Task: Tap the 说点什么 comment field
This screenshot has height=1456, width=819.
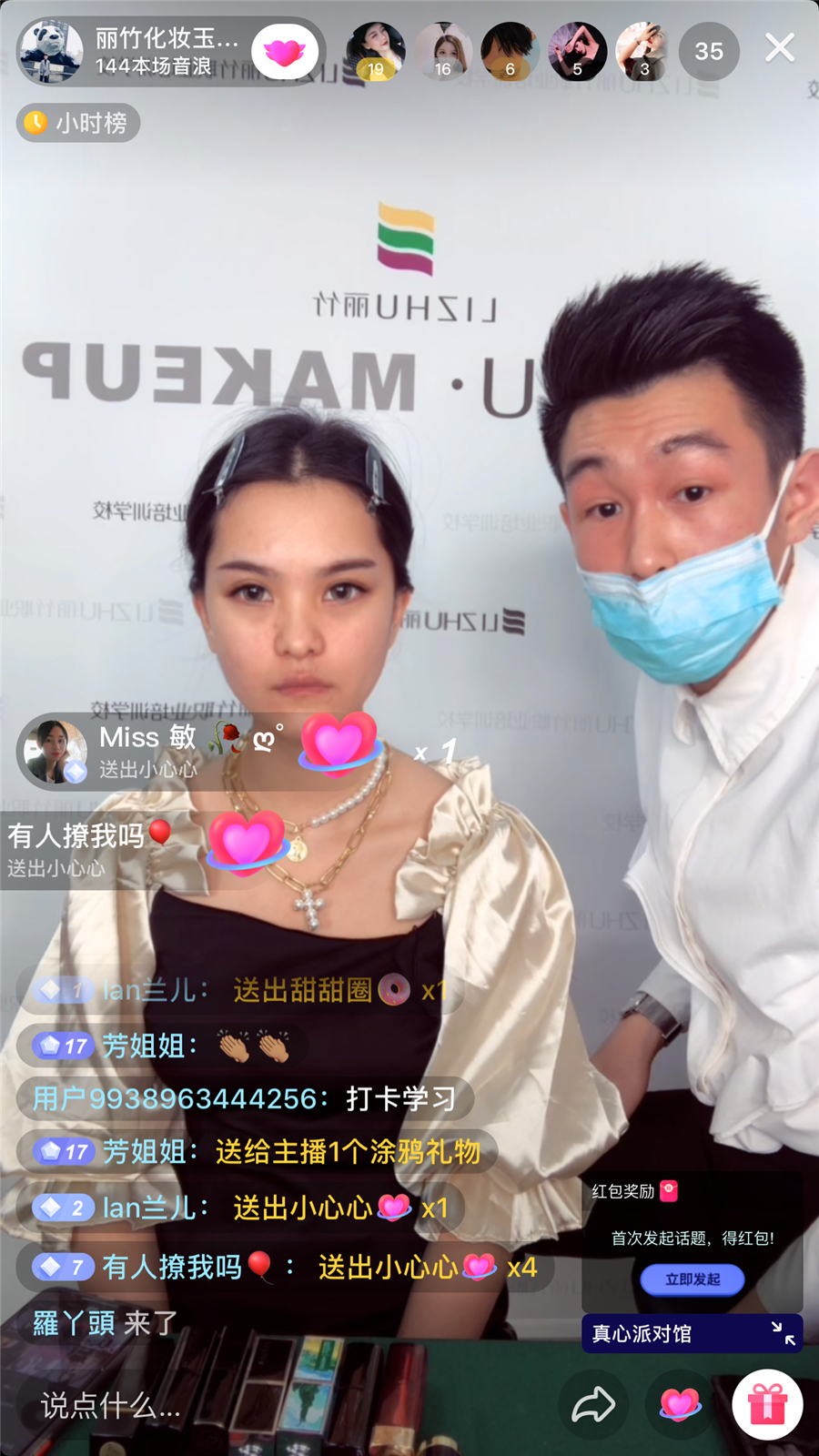Action: coord(182,1405)
